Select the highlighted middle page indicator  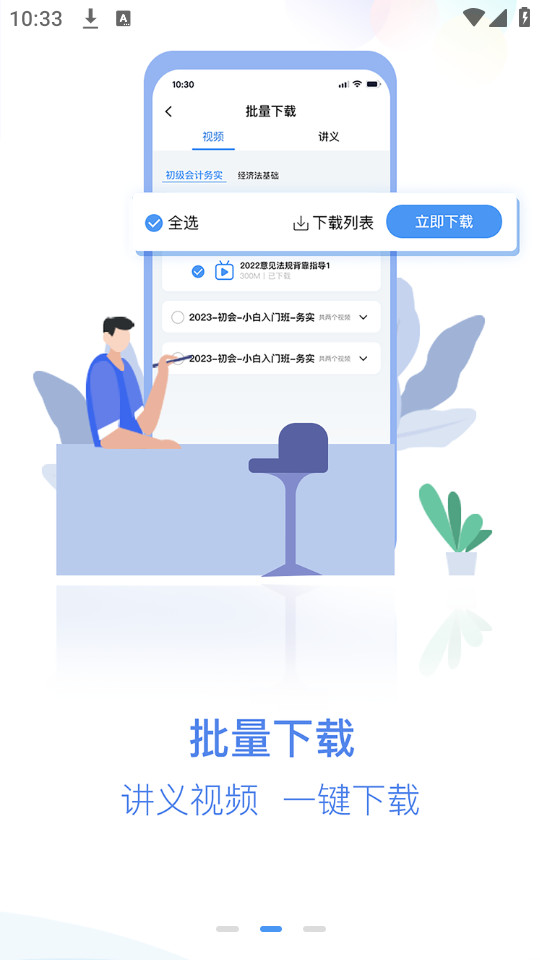tap(271, 929)
